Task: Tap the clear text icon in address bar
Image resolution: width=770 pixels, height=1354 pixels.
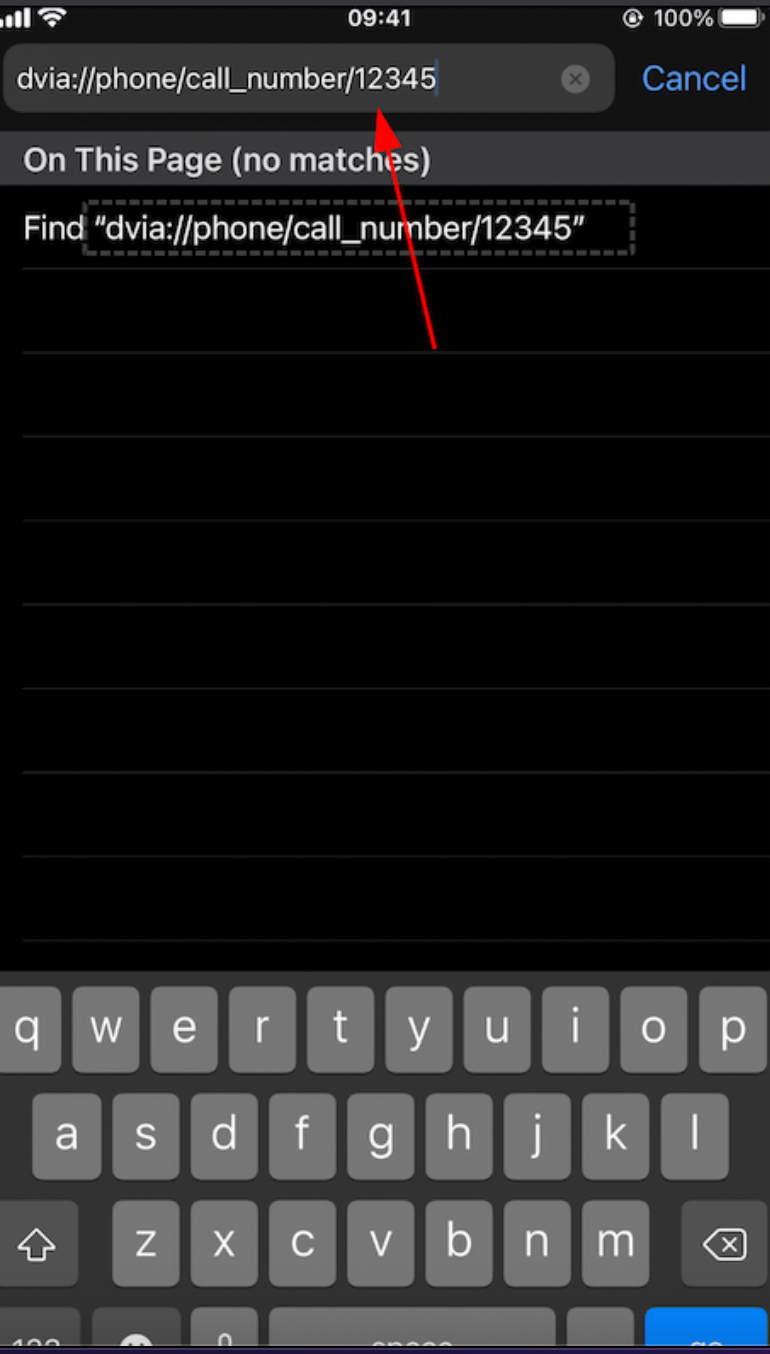Action: pyautogui.click(x=575, y=79)
